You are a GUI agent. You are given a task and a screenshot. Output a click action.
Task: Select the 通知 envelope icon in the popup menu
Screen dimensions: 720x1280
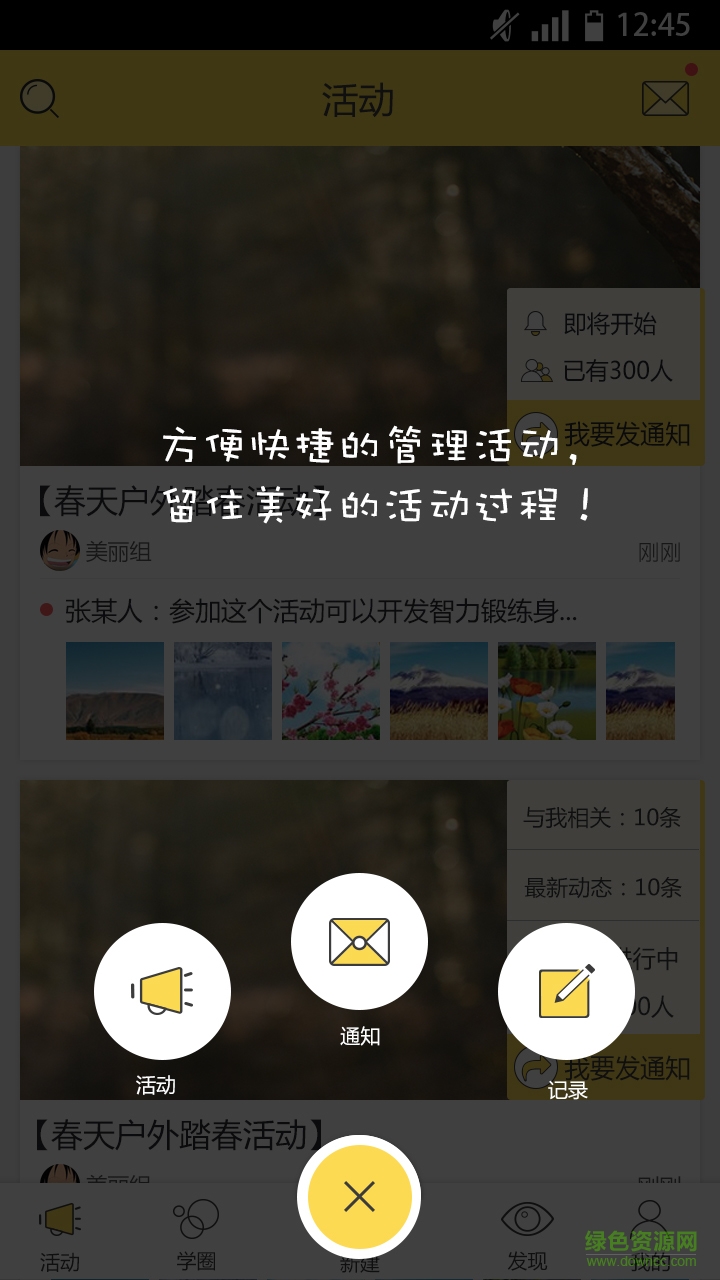tap(359, 941)
